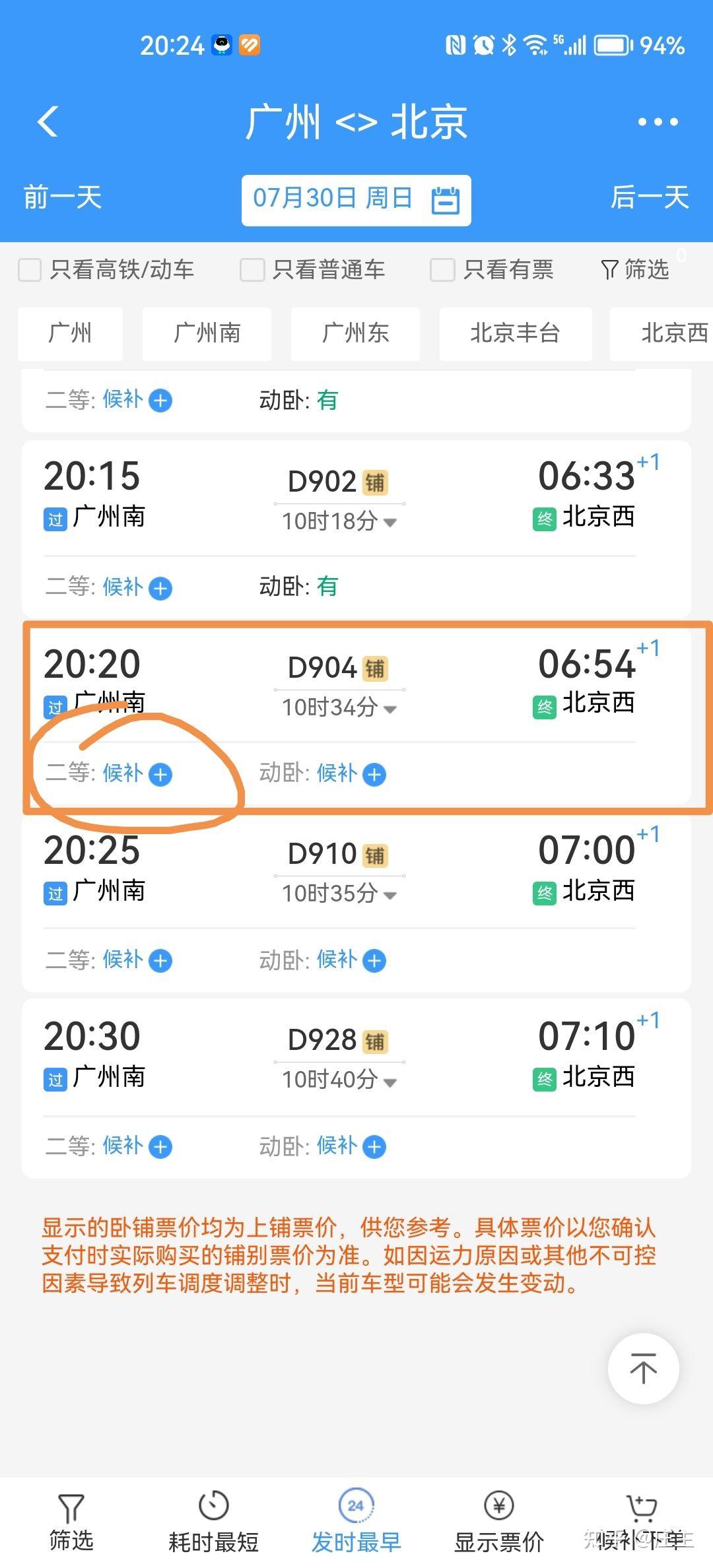Select the 北京丰台 station tab

[x=516, y=334]
